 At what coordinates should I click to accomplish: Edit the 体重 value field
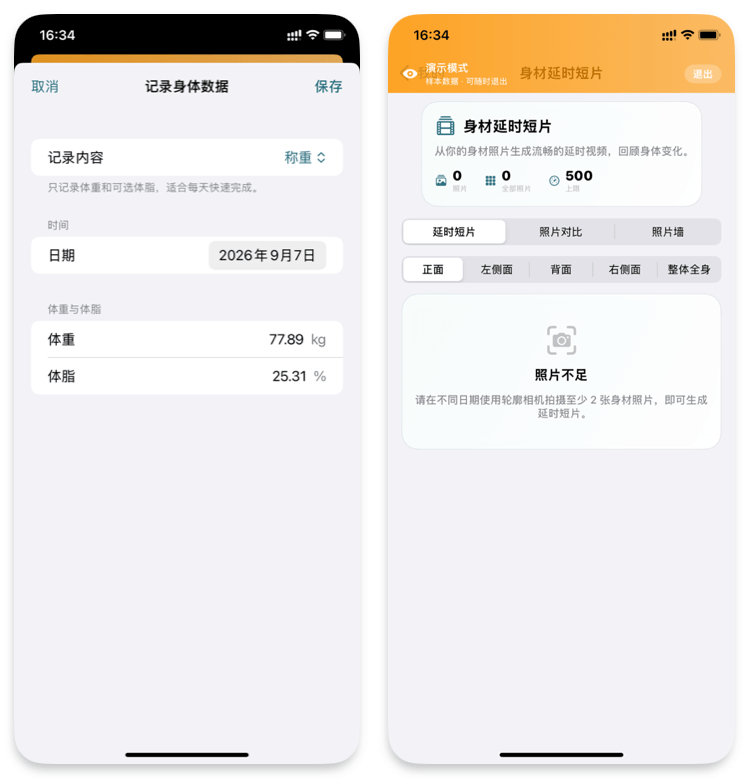coord(286,340)
